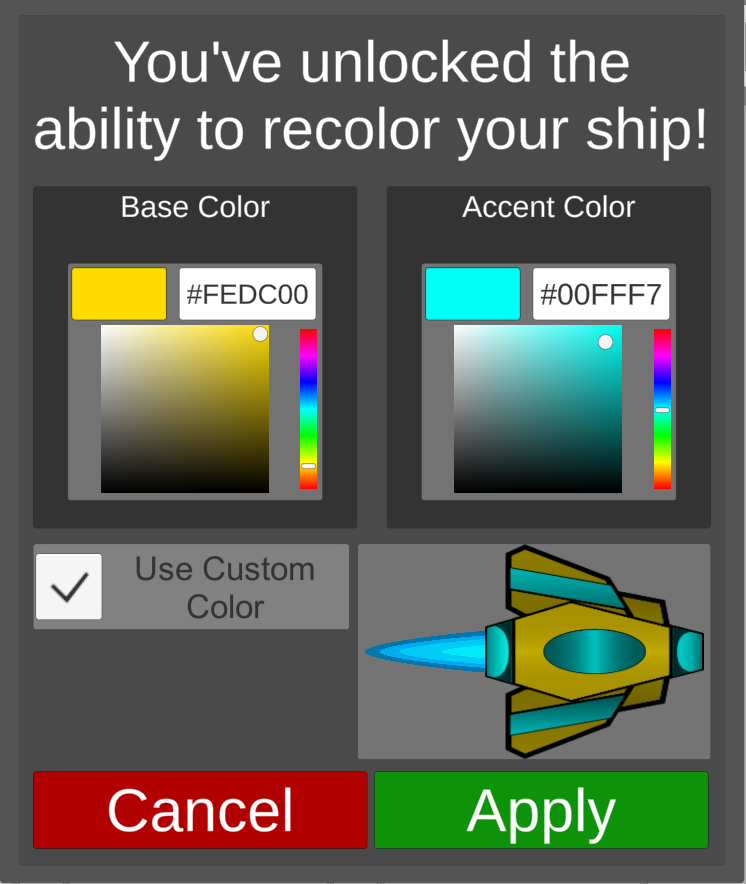The height and width of the screenshot is (884, 746).
Task: Tap the yellow Base Color swatch
Action: [x=119, y=294]
